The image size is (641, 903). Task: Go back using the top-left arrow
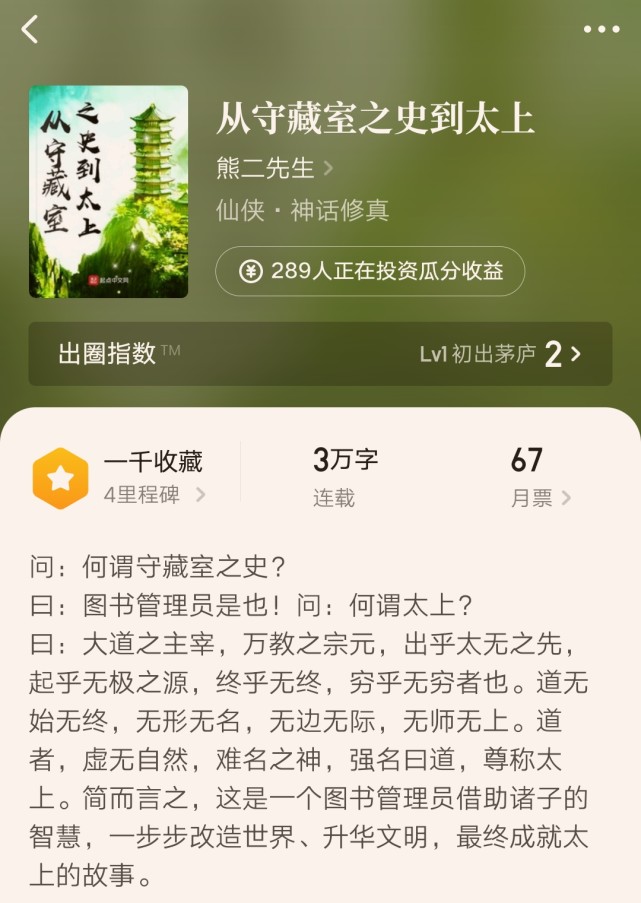pyautogui.click(x=30, y=30)
